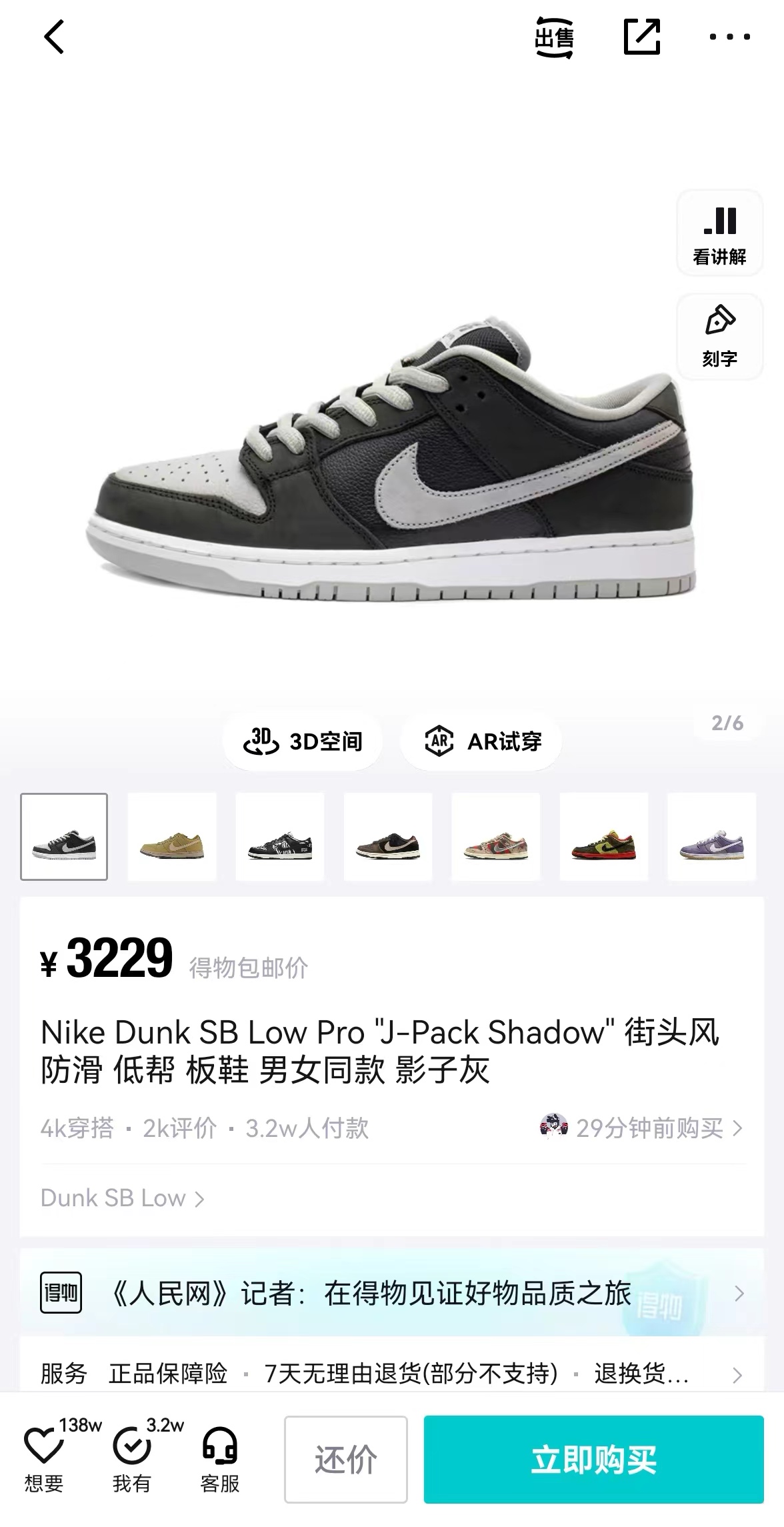
Task: Choose the red and green Dunk thumbnail
Action: coord(603,836)
